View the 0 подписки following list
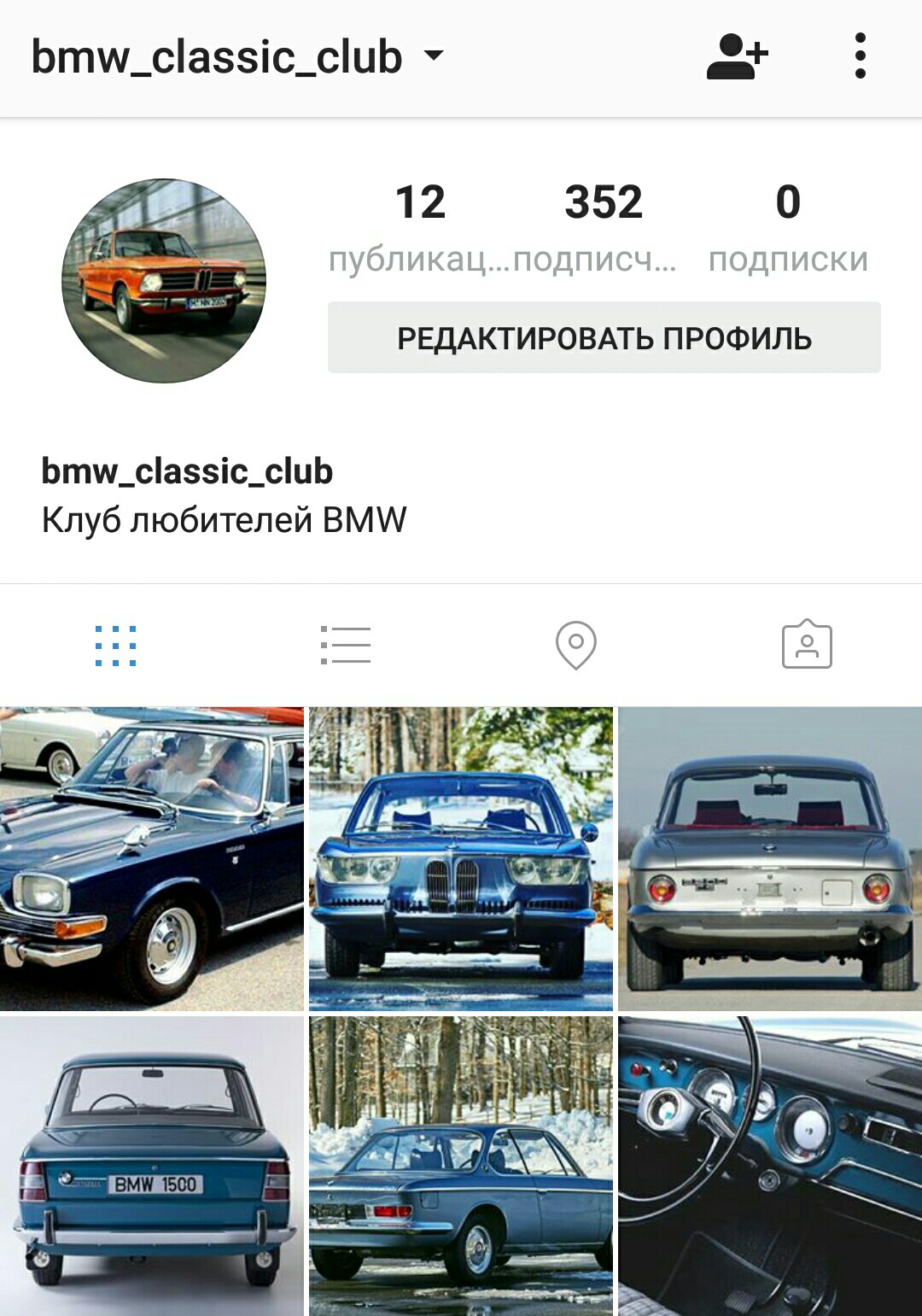 point(787,225)
